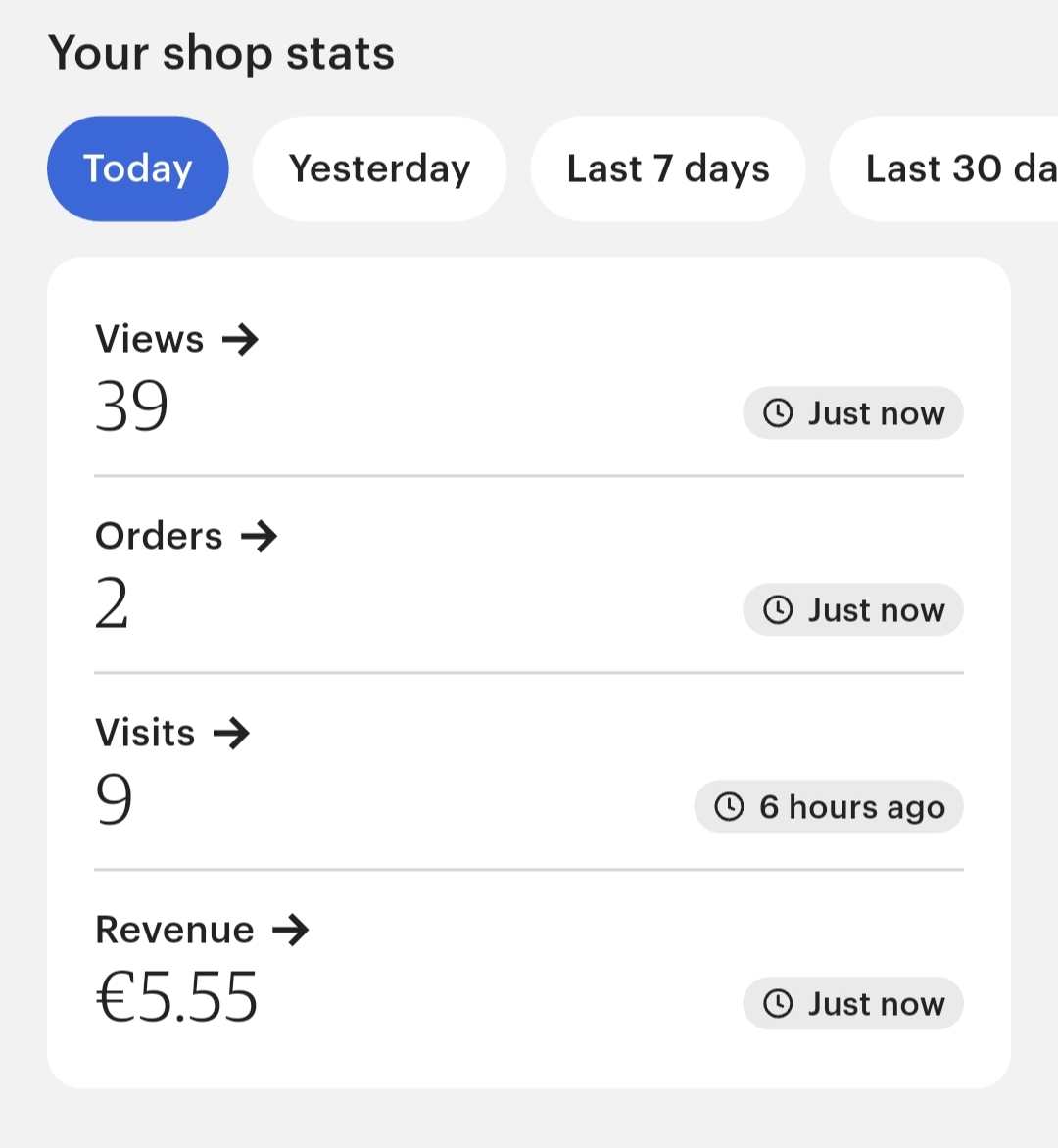Open the Orders details
The width and height of the screenshot is (1058, 1148).
[x=186, y=537]
